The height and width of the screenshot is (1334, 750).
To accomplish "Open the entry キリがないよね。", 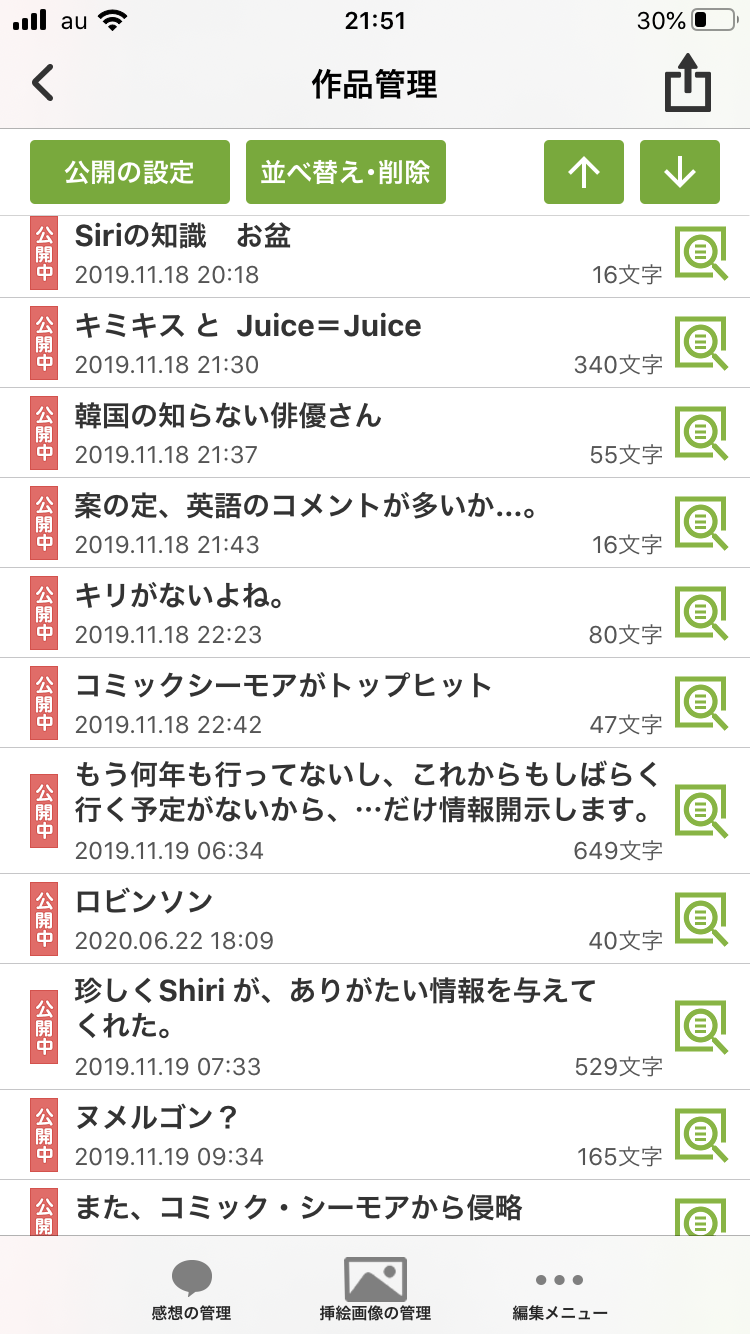I will pos(330,613).
